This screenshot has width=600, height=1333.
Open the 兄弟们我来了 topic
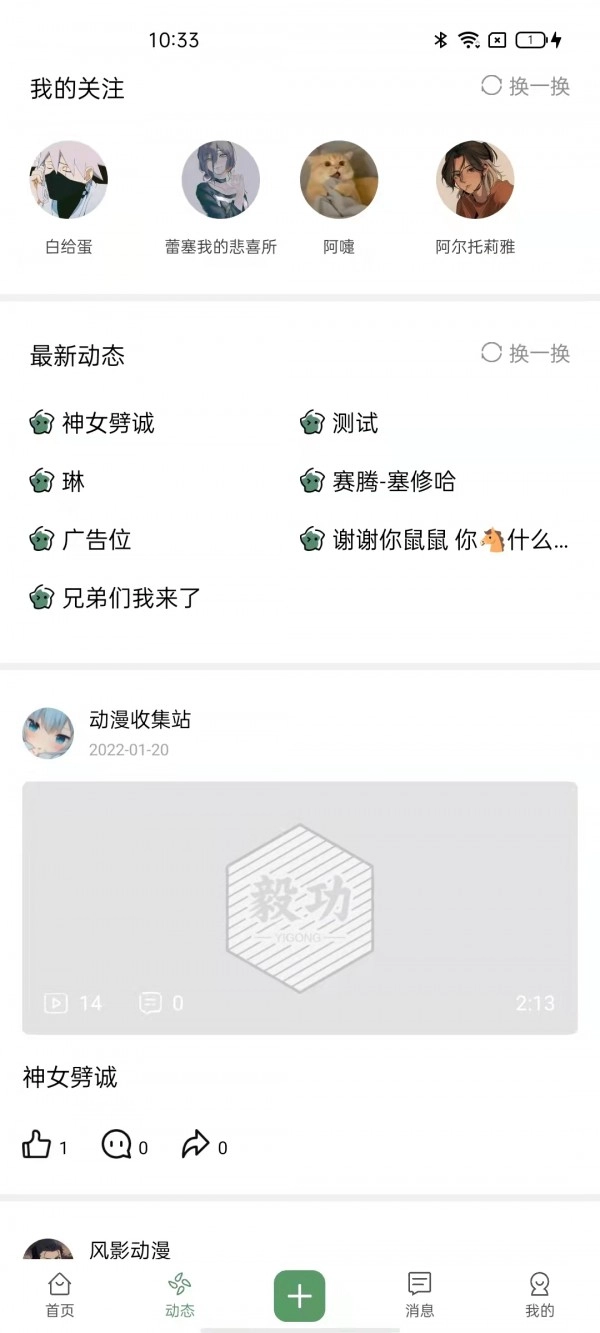(131, 599)
